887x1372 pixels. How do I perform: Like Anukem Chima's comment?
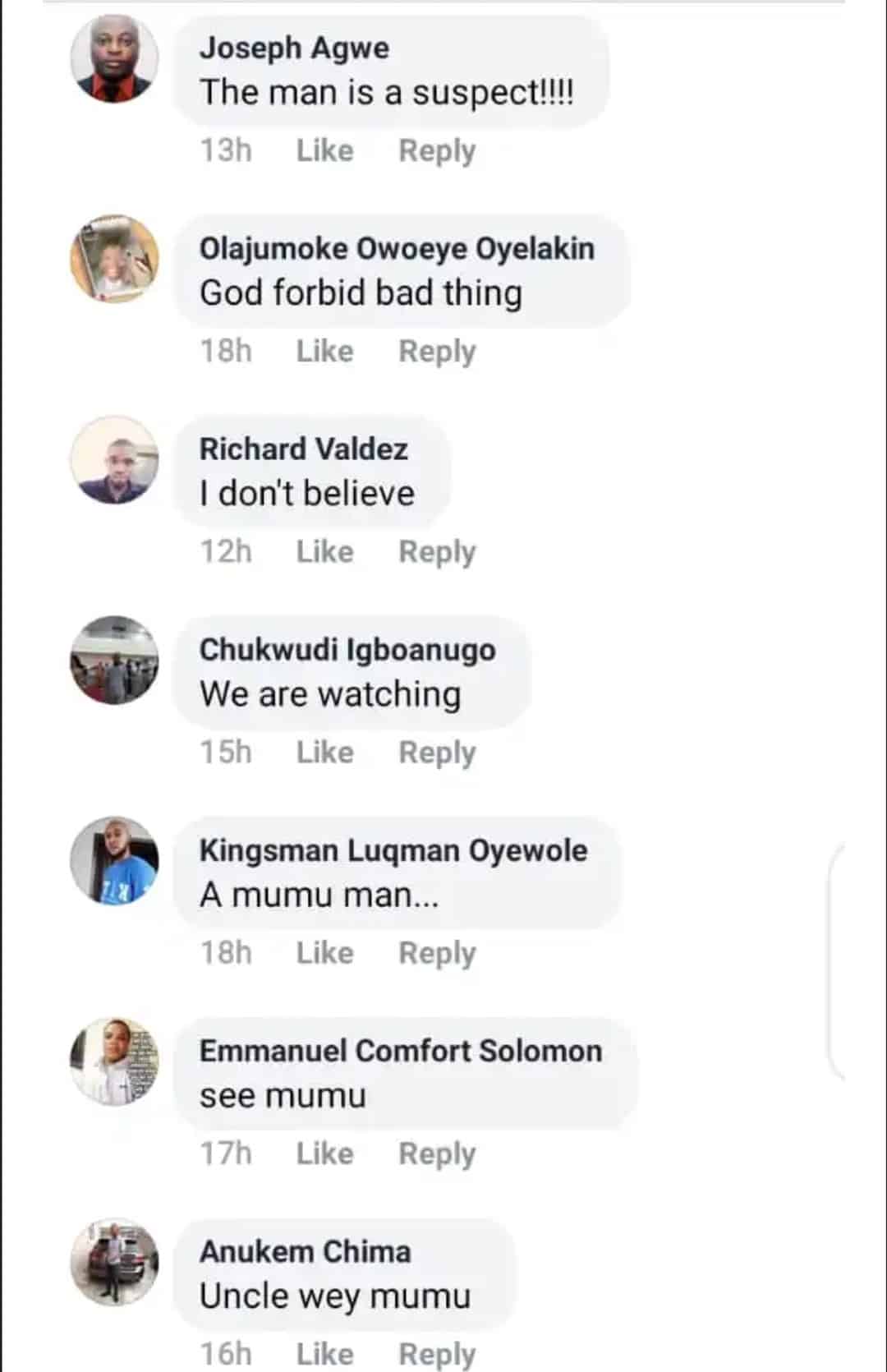point(324,1353)
